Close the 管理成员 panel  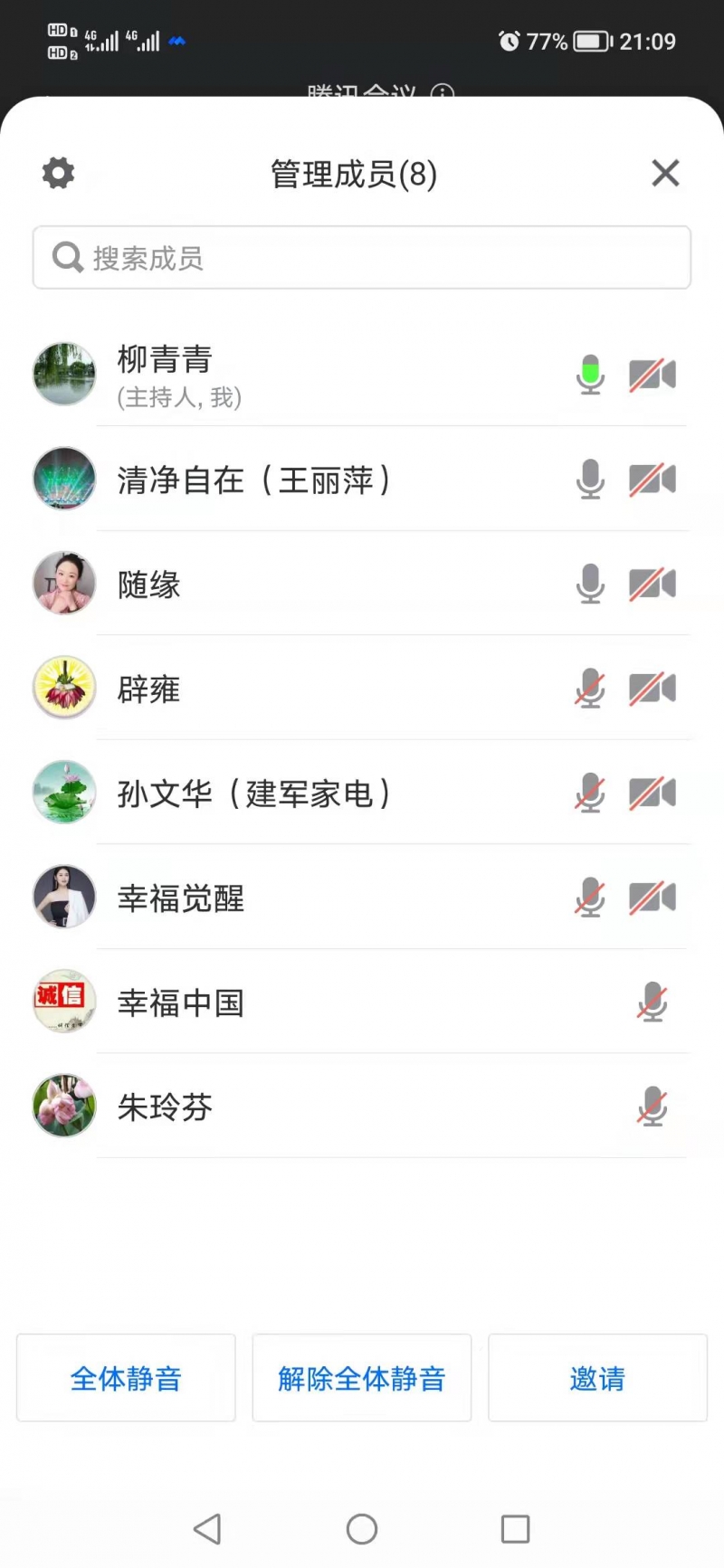tap(665, 173)
